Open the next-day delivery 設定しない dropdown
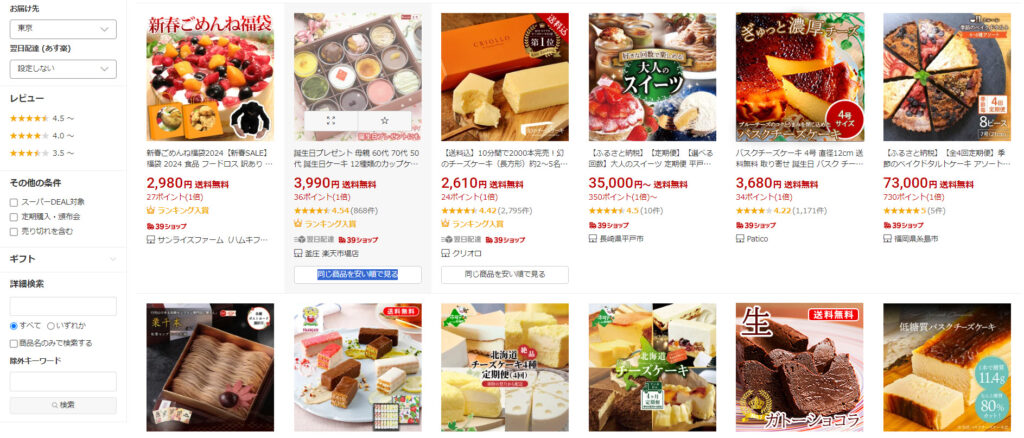 (63, 69)
